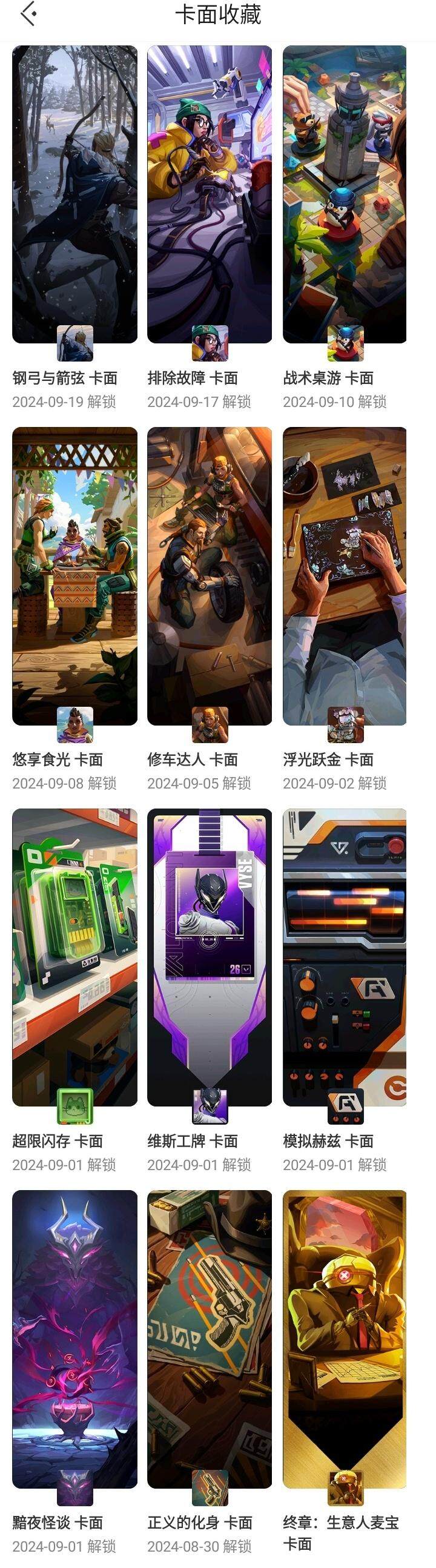Select the 终章：生意人麦宝 card
This screenshot has width=436, height=1568.
click(x=345, y=1338)
